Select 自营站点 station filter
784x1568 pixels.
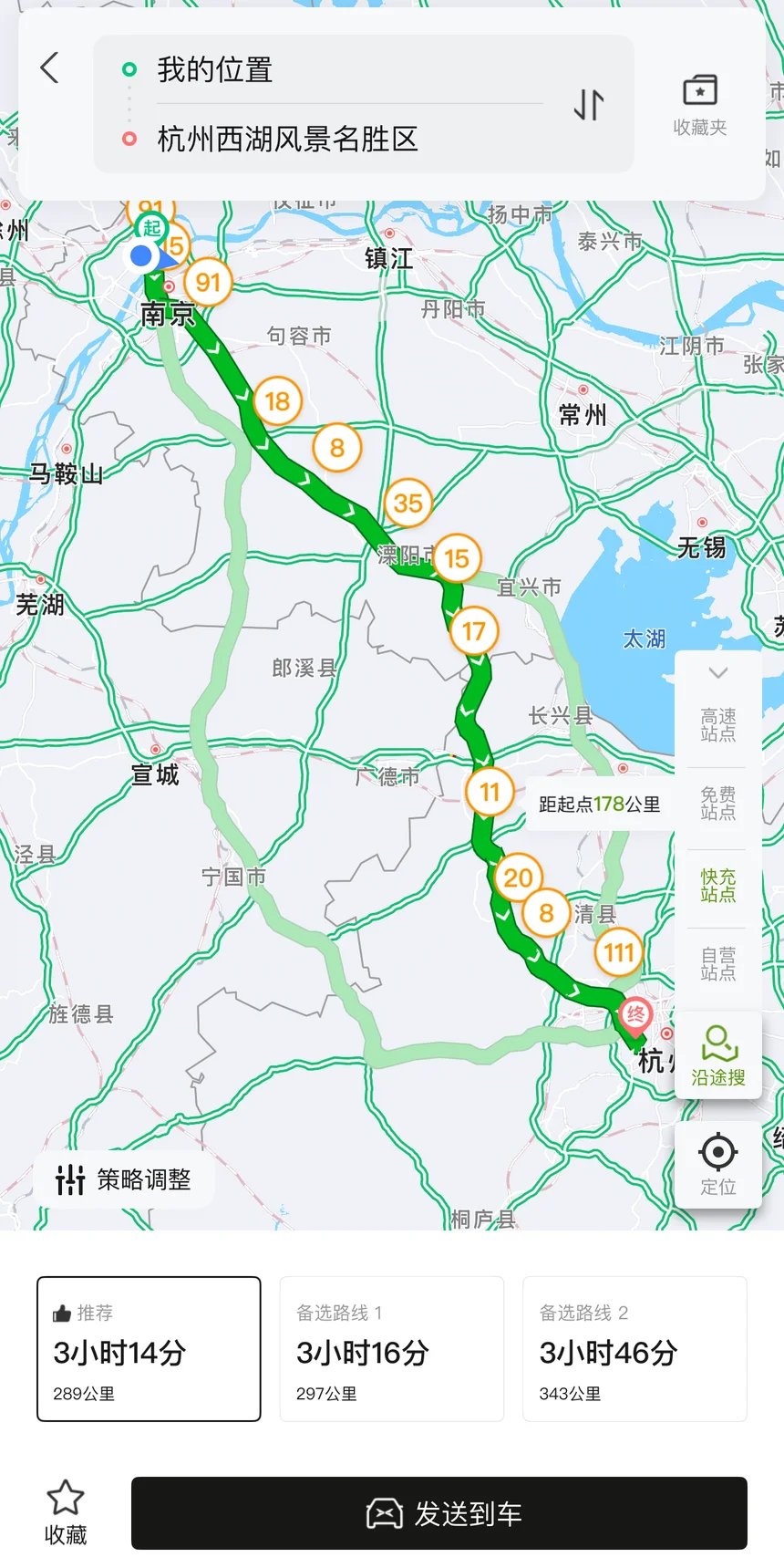point(718,963)
